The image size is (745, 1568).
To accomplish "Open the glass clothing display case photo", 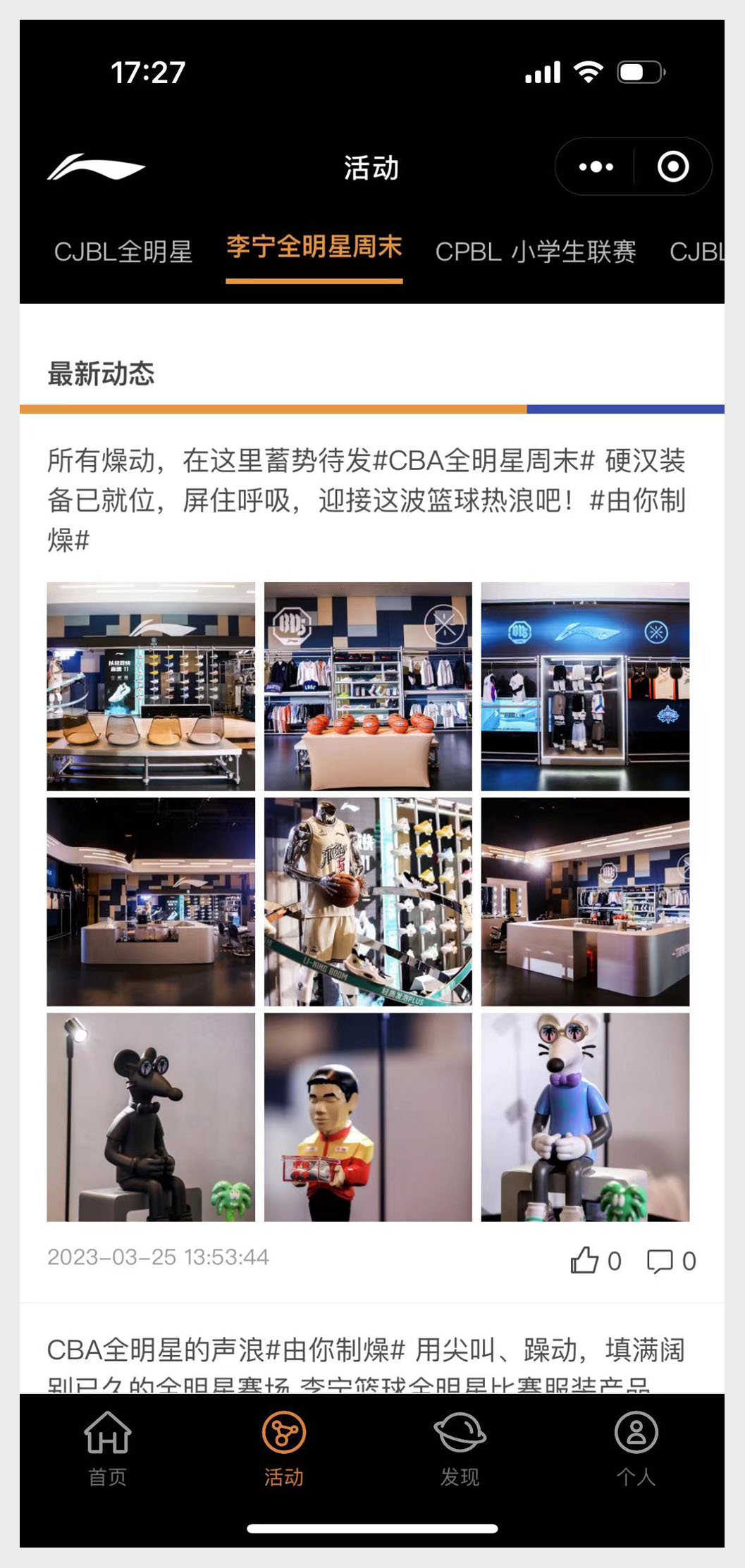I will coord(585,686).
